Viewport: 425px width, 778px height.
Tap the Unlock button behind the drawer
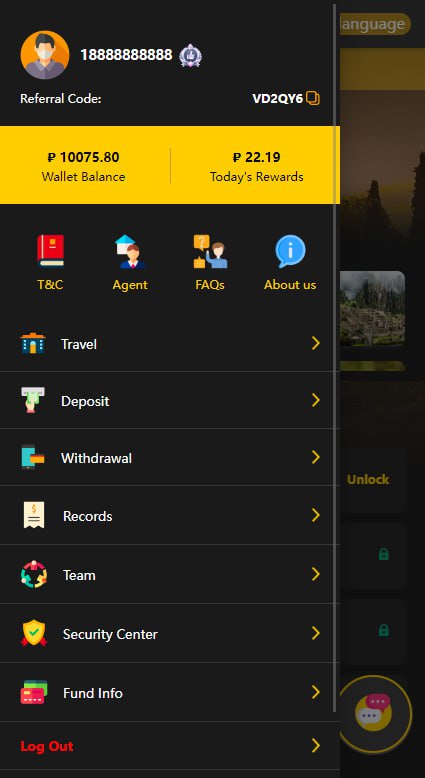tap(368, 479)
